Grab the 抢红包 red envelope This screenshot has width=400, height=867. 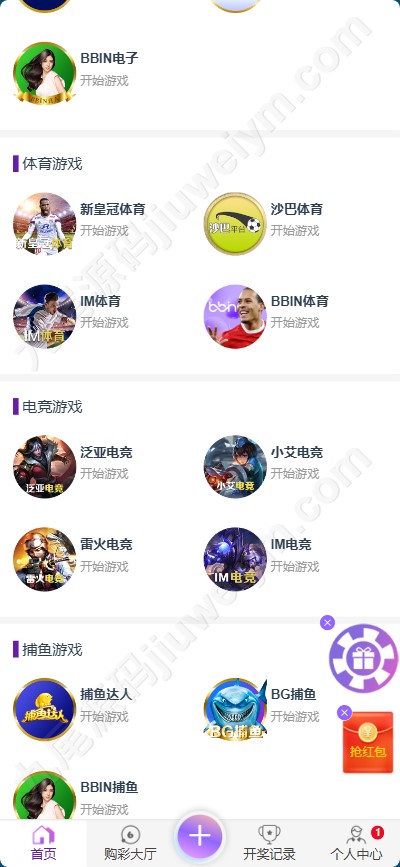pos(368,742)
